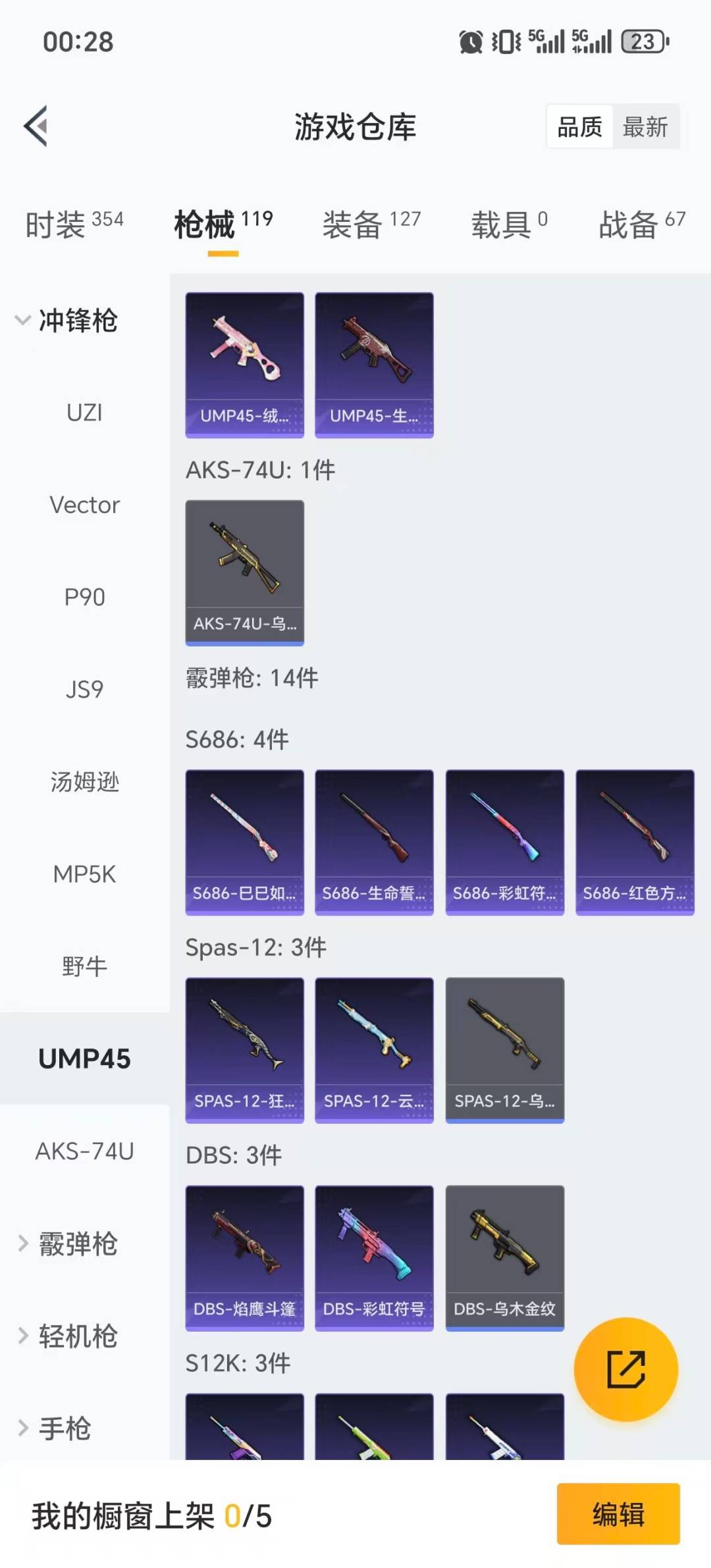Switch sorting to 最新
Viewport: 711px width, 1568px height.
pos(646,126)
